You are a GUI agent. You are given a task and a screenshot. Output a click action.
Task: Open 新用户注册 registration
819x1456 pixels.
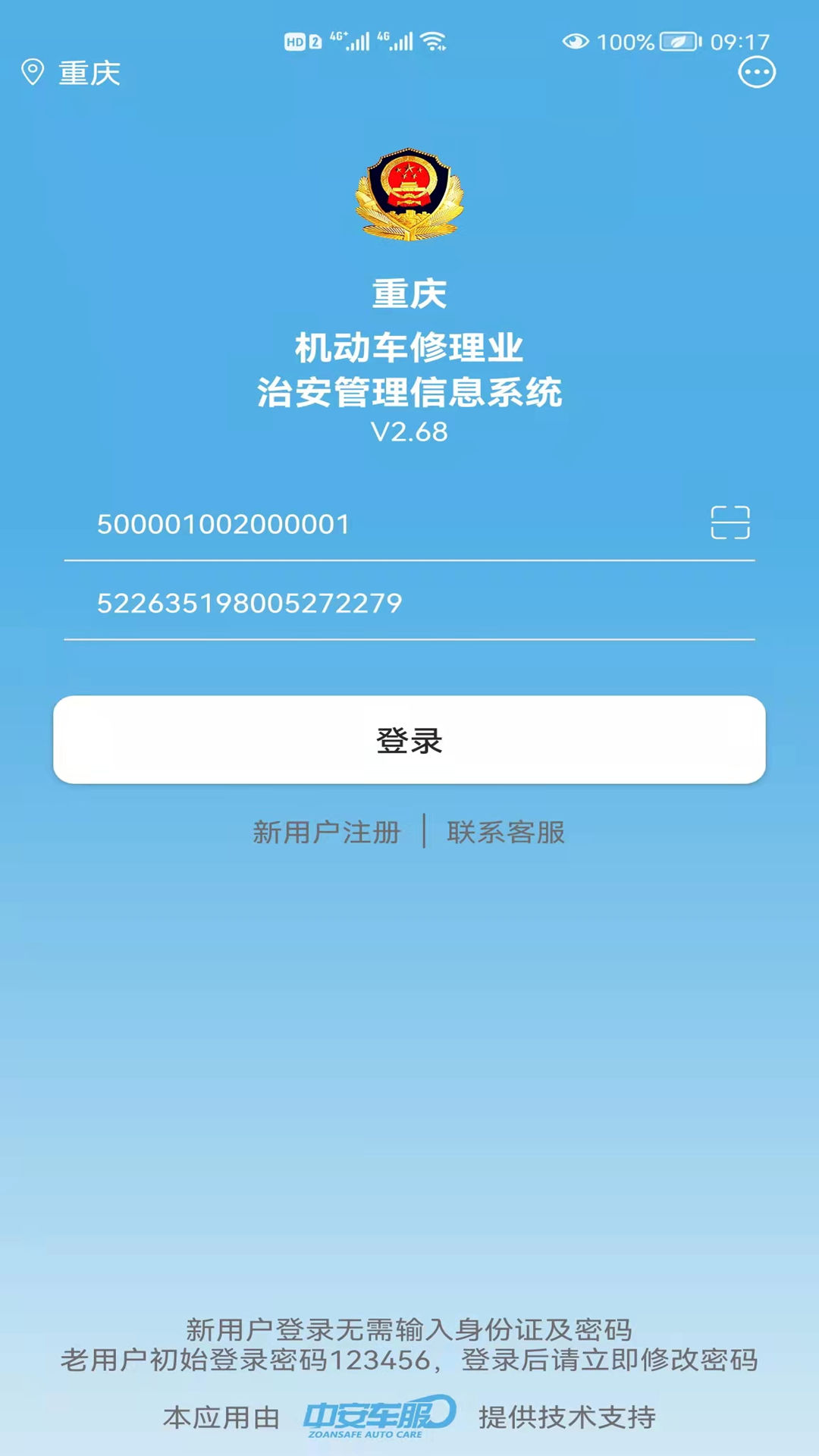point(328,833)
